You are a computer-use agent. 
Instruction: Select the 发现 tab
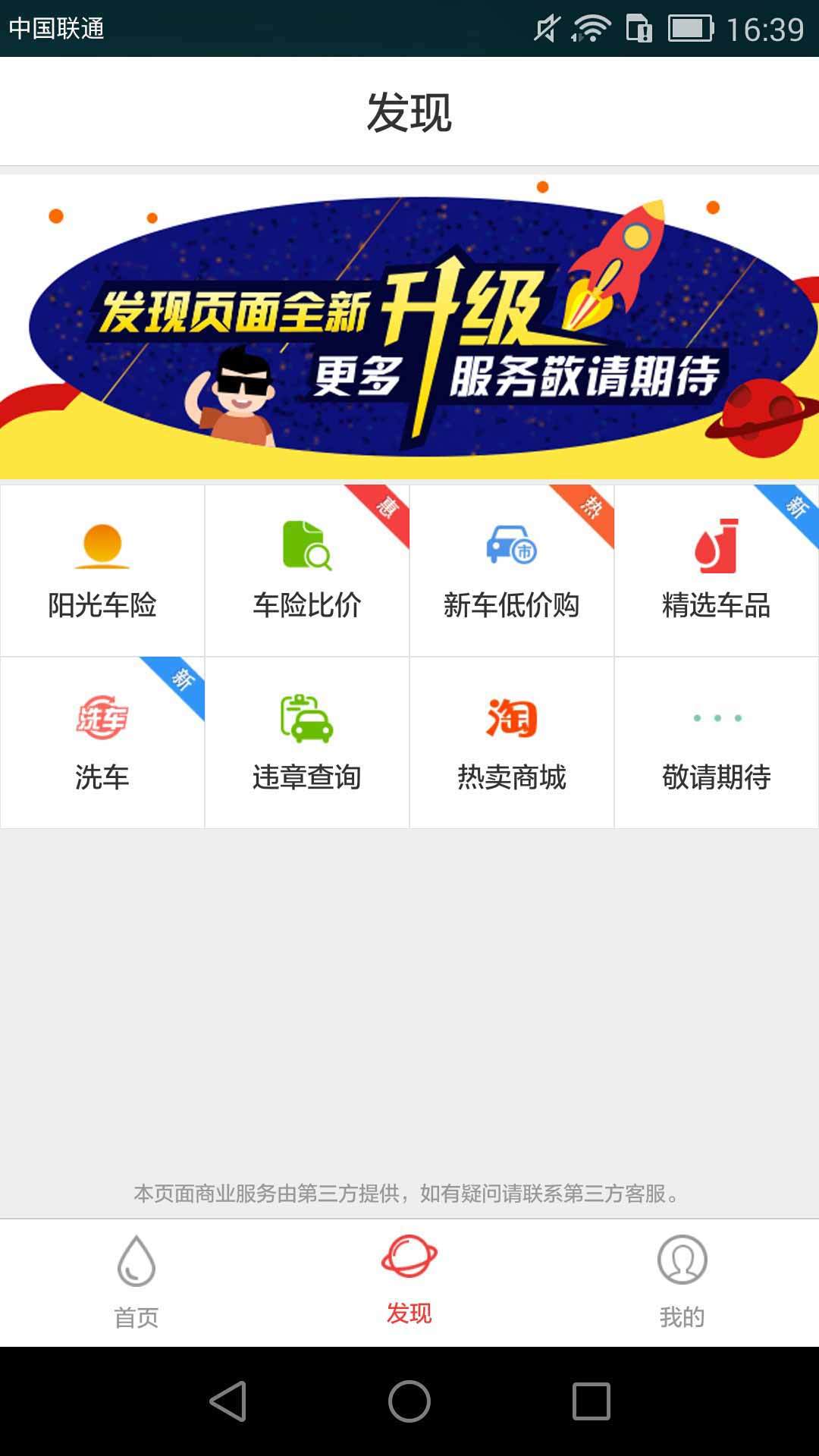(x=409, y=1283)
